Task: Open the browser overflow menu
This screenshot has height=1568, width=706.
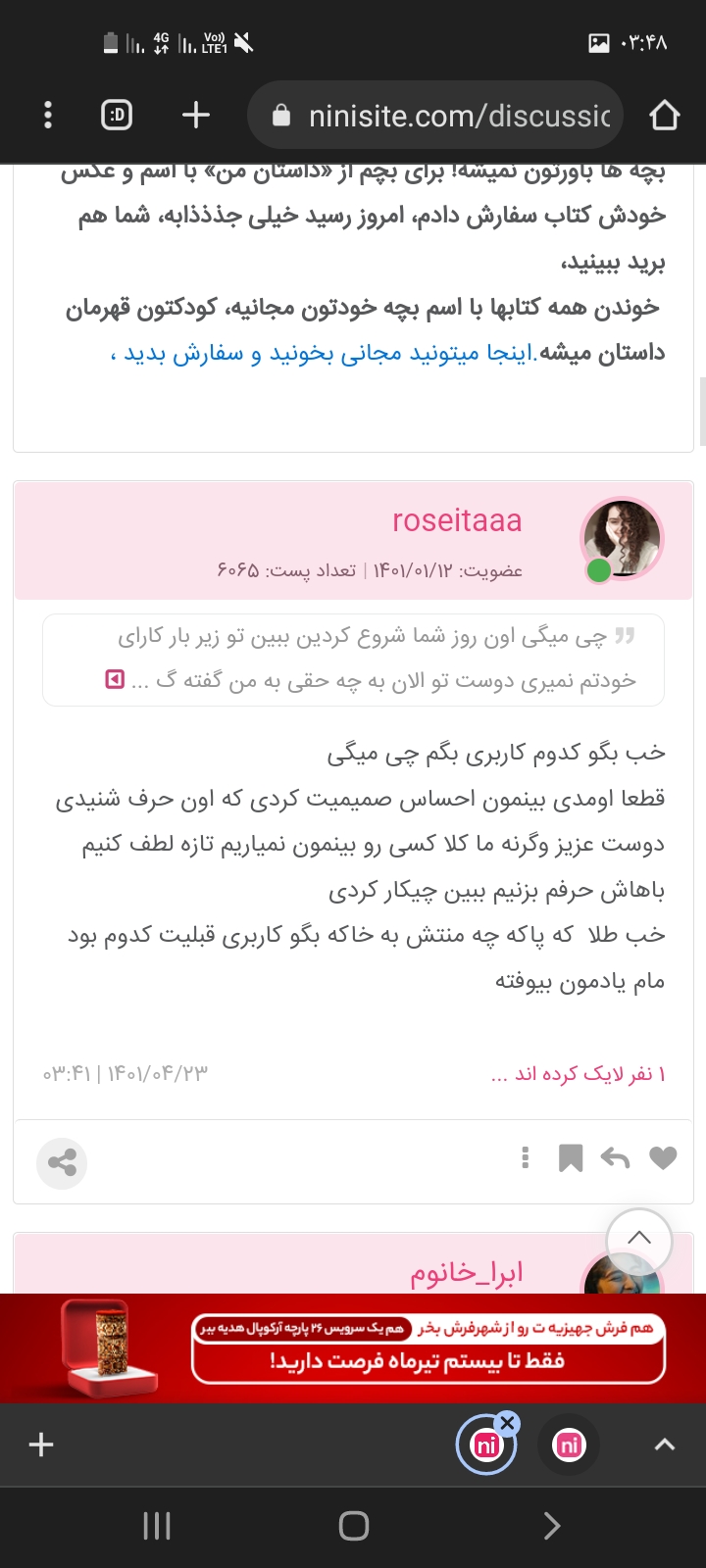Action: [x=48, y=116]
